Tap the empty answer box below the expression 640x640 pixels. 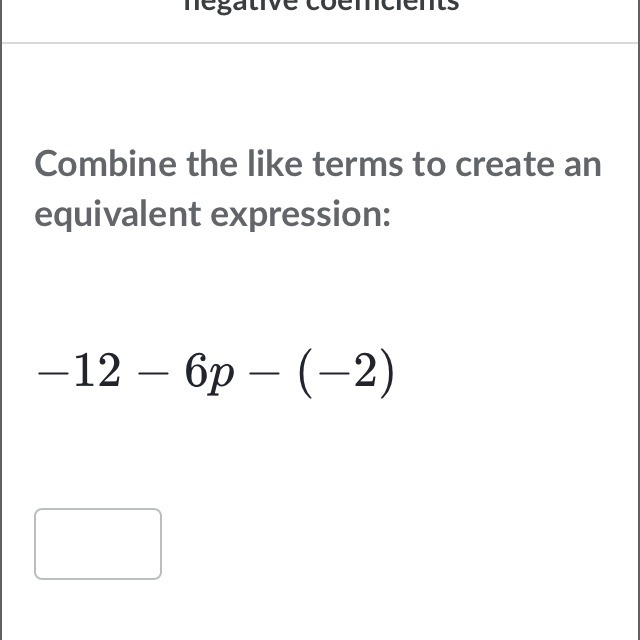[x=98, y=544]
